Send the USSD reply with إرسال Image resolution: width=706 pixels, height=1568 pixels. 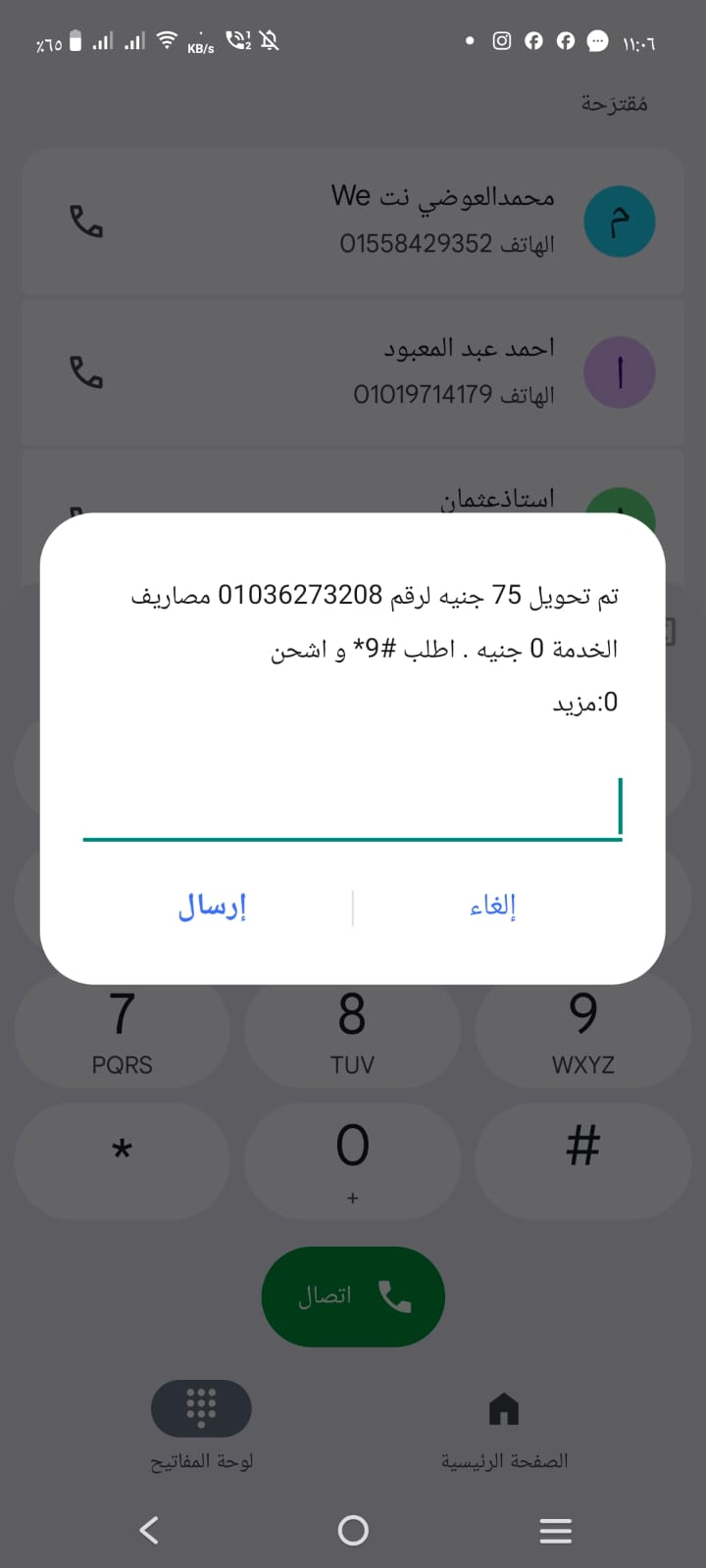click(x=212, y=906)
